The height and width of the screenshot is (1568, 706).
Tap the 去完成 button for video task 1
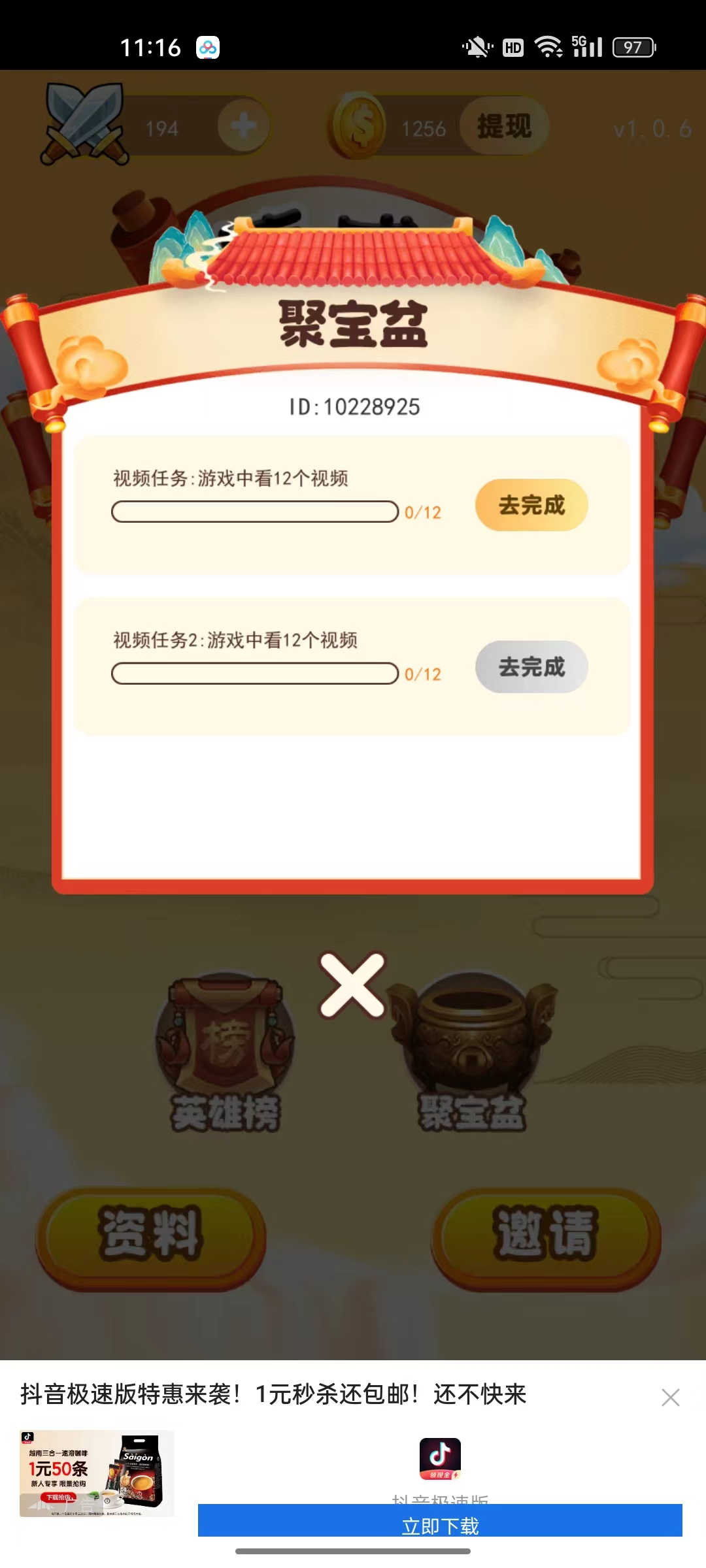coord(530,505)
